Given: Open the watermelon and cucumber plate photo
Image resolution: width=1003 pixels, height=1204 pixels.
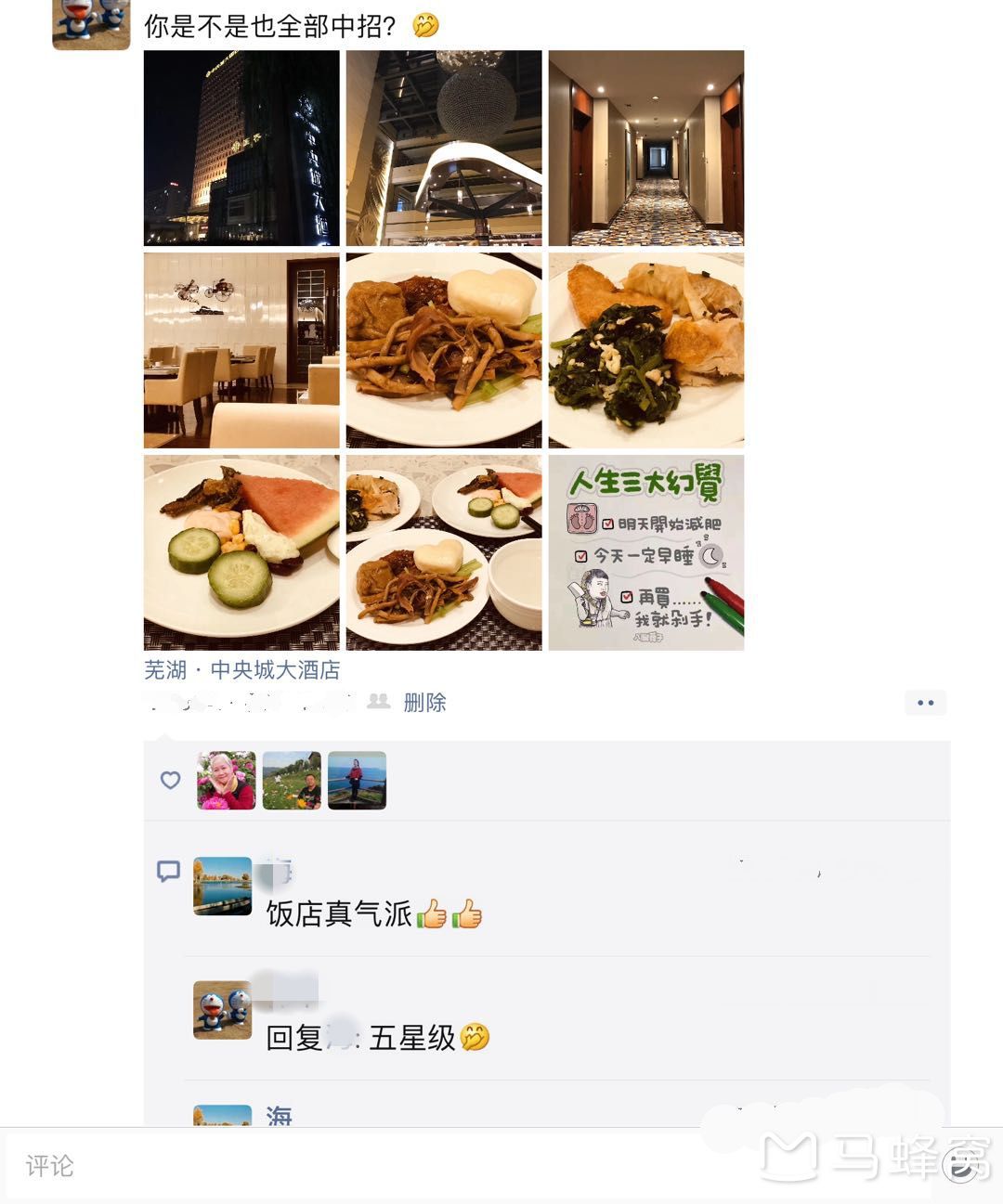Looking at the screenshot, I should point(241,552).
